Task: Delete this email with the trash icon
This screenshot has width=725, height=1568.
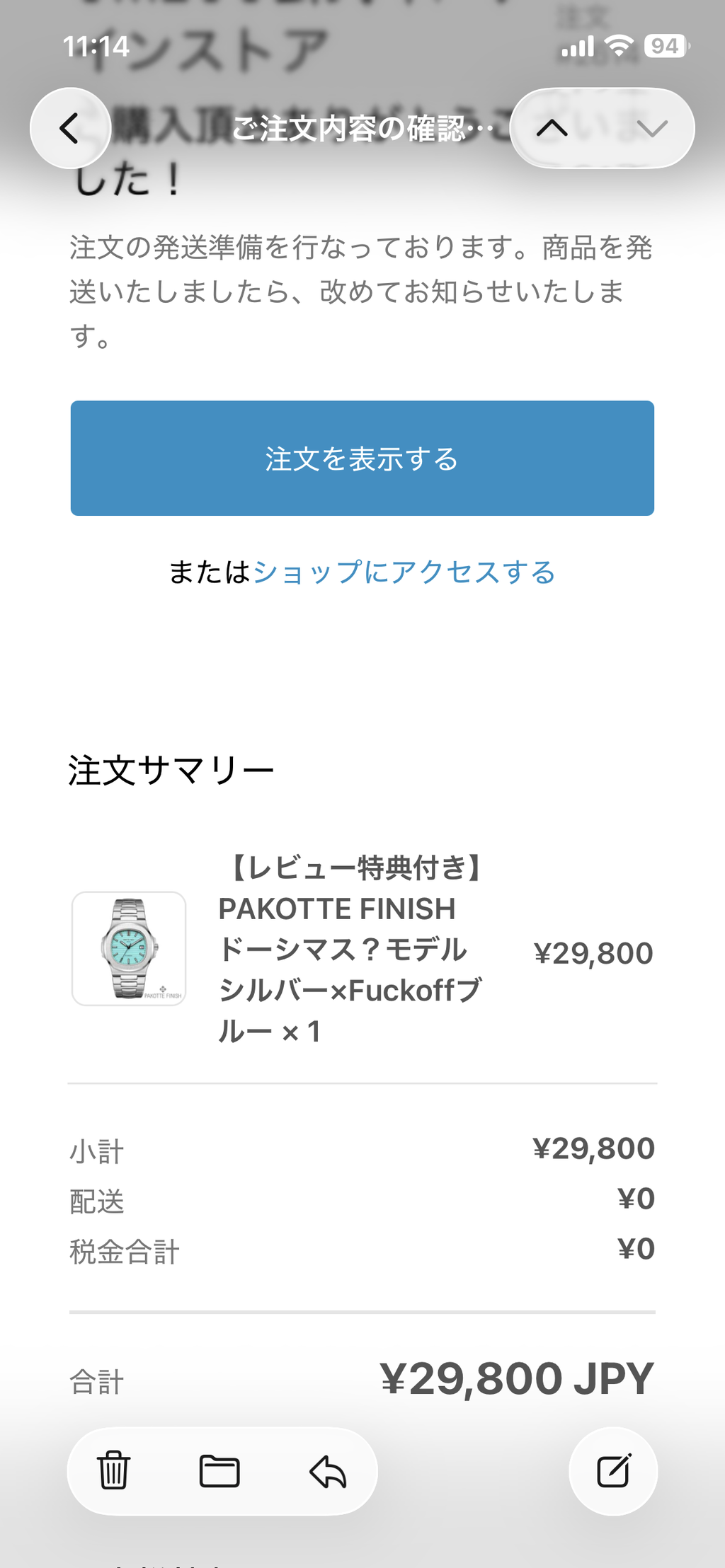Action: click(x=113, y=1471)
